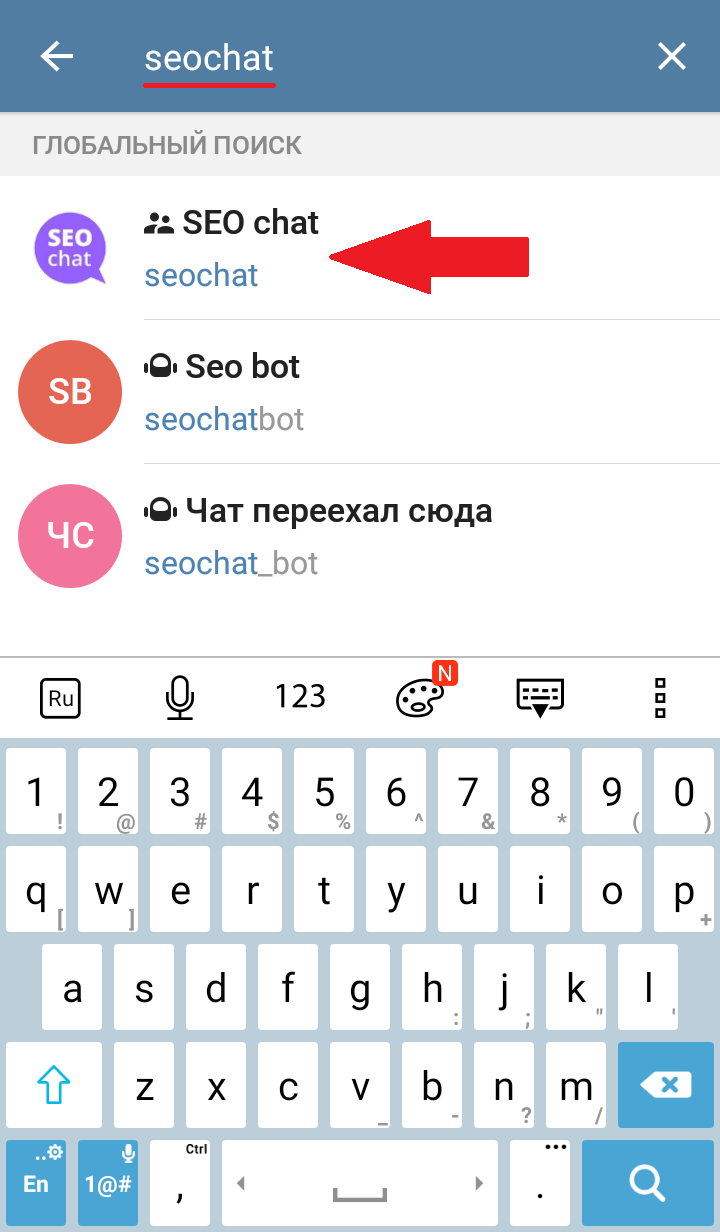Toggle the shift key
This screenshot has width=720, height=1232.
coord(54,1085)
